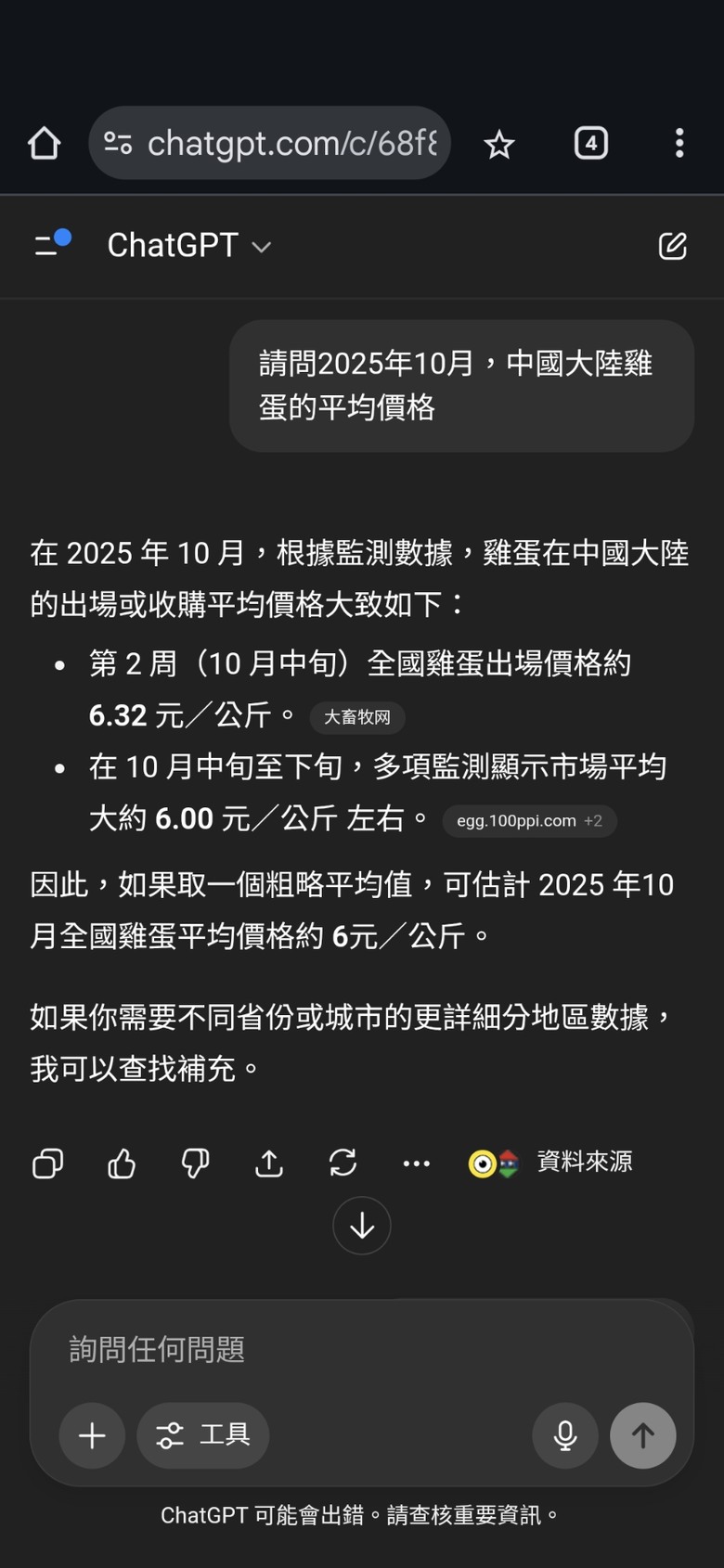Open the browser overflow menu
The image size is (724, 1568).
click(679, 143)
